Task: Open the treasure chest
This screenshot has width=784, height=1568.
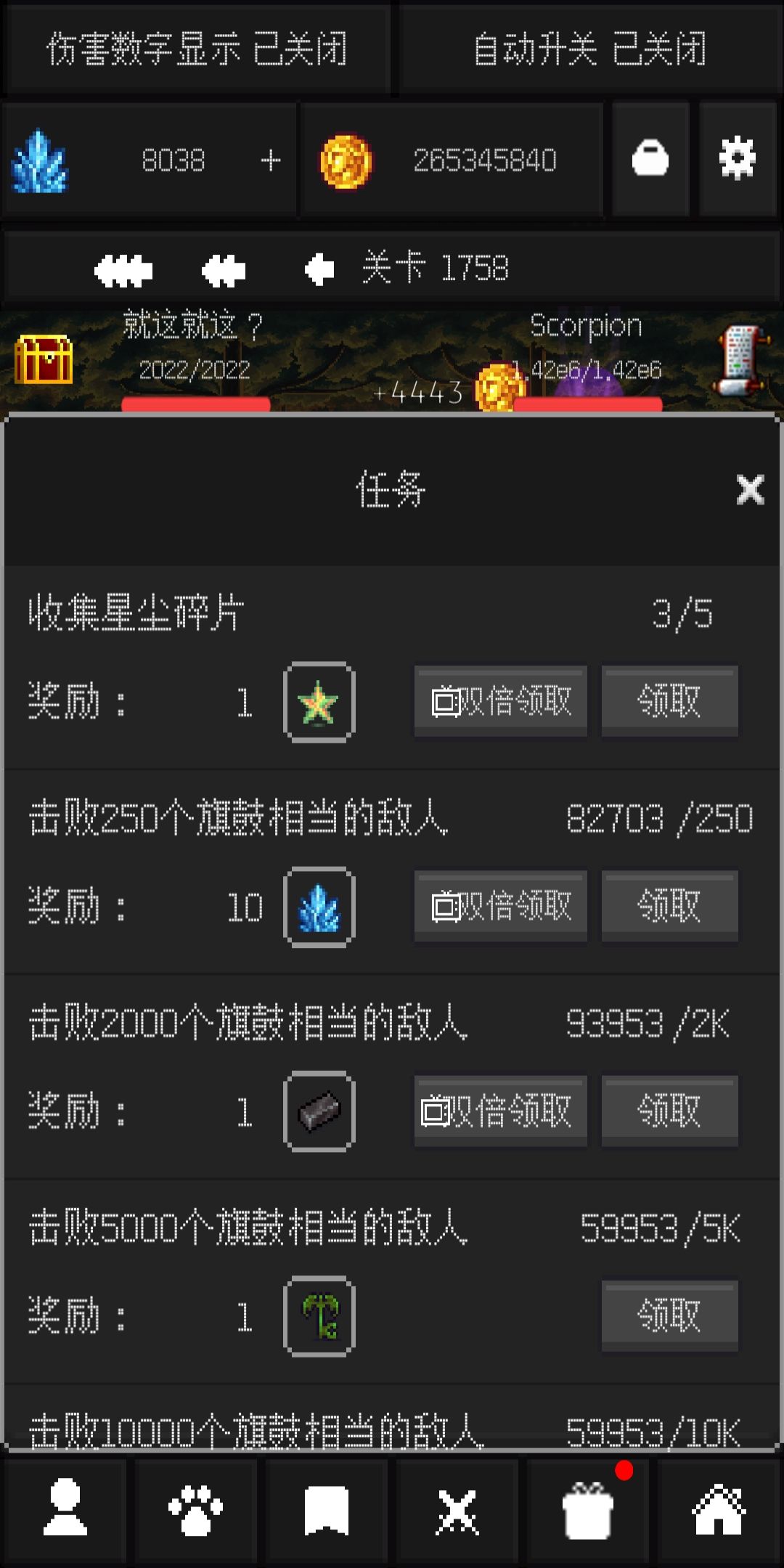Action: pyautogui.click(x=44, y=359)
